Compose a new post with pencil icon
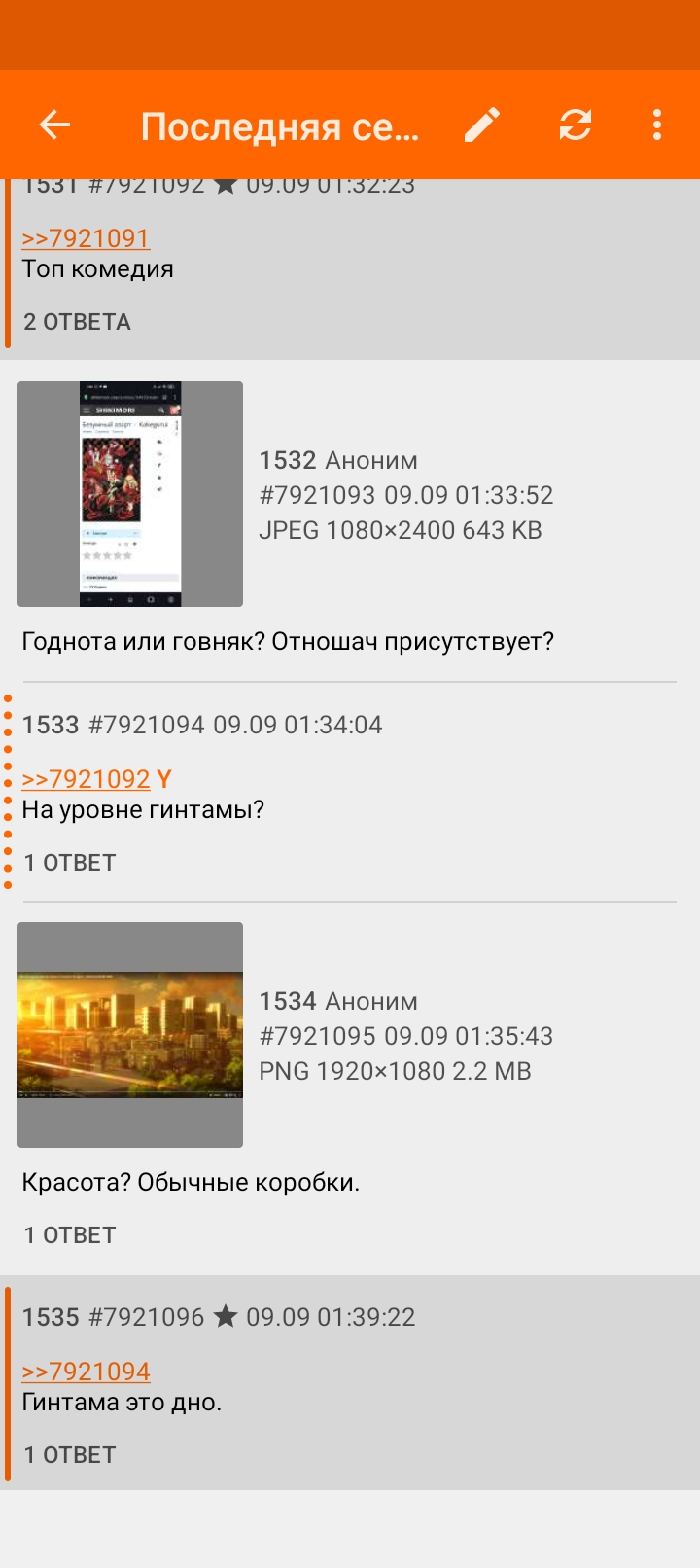 point(481,125)
